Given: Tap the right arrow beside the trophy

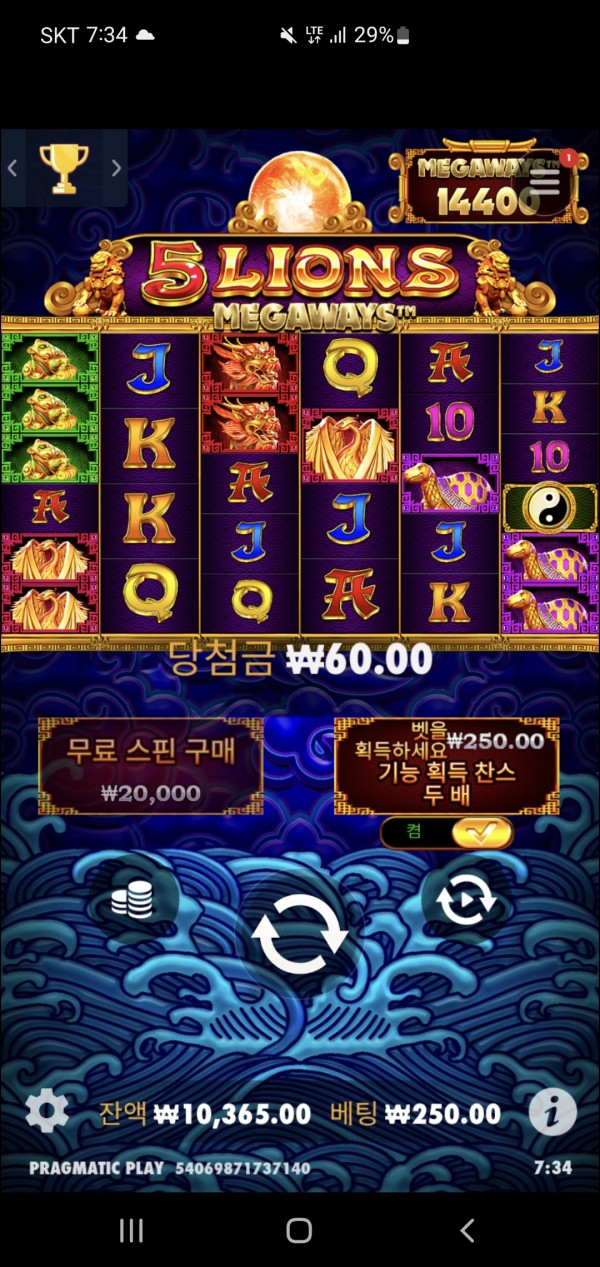Looking at the screenshot, I should 116,168.
